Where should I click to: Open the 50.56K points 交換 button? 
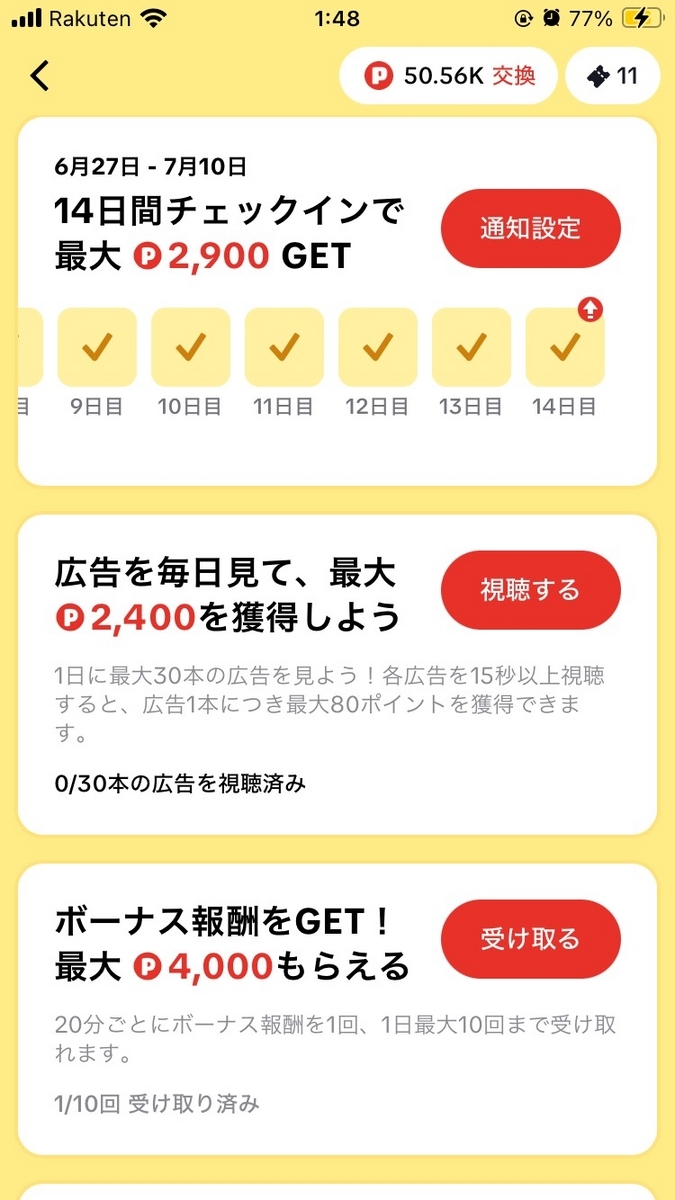click(x=449, y=76)
